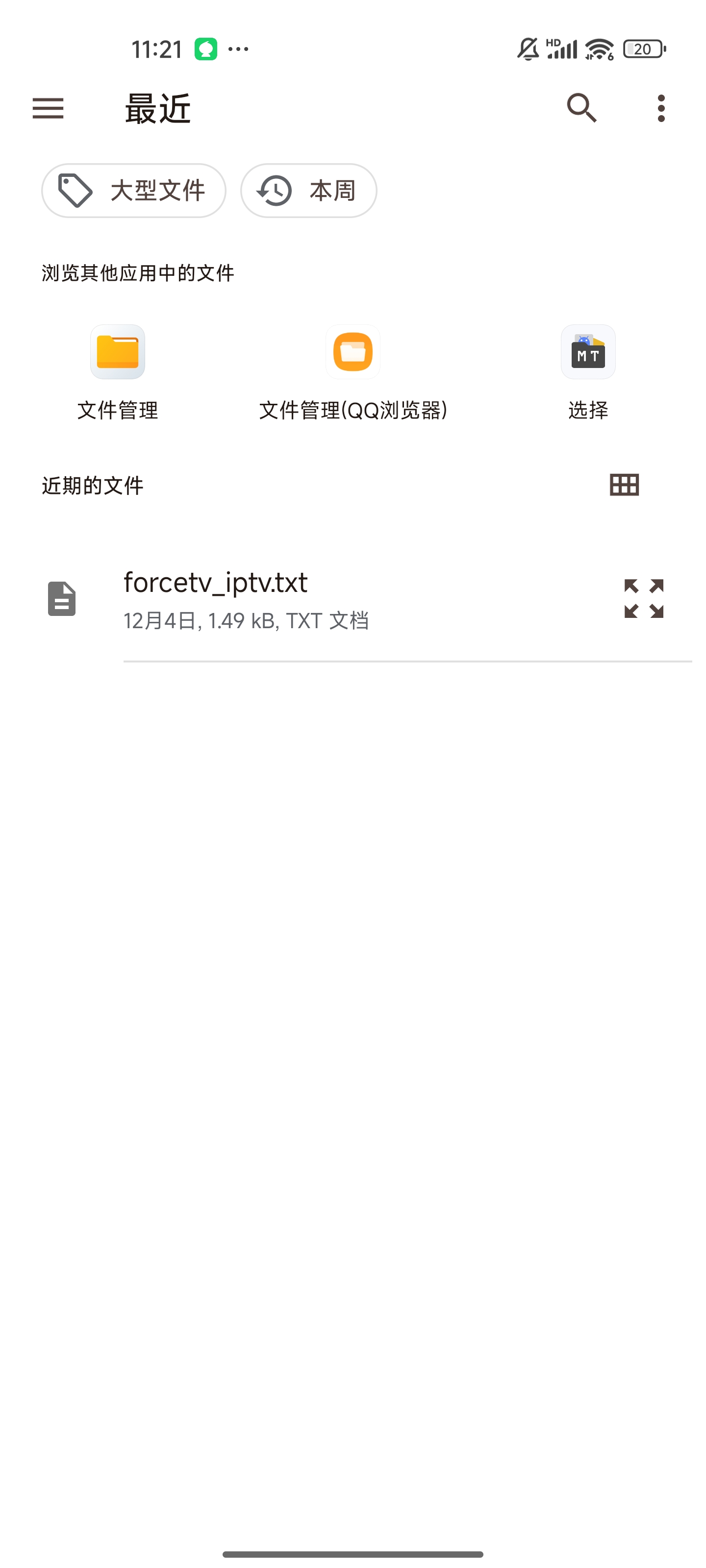Screen dimensions: 706x1568
Task: Filter by 大型文件 chip
Action: 133,191
